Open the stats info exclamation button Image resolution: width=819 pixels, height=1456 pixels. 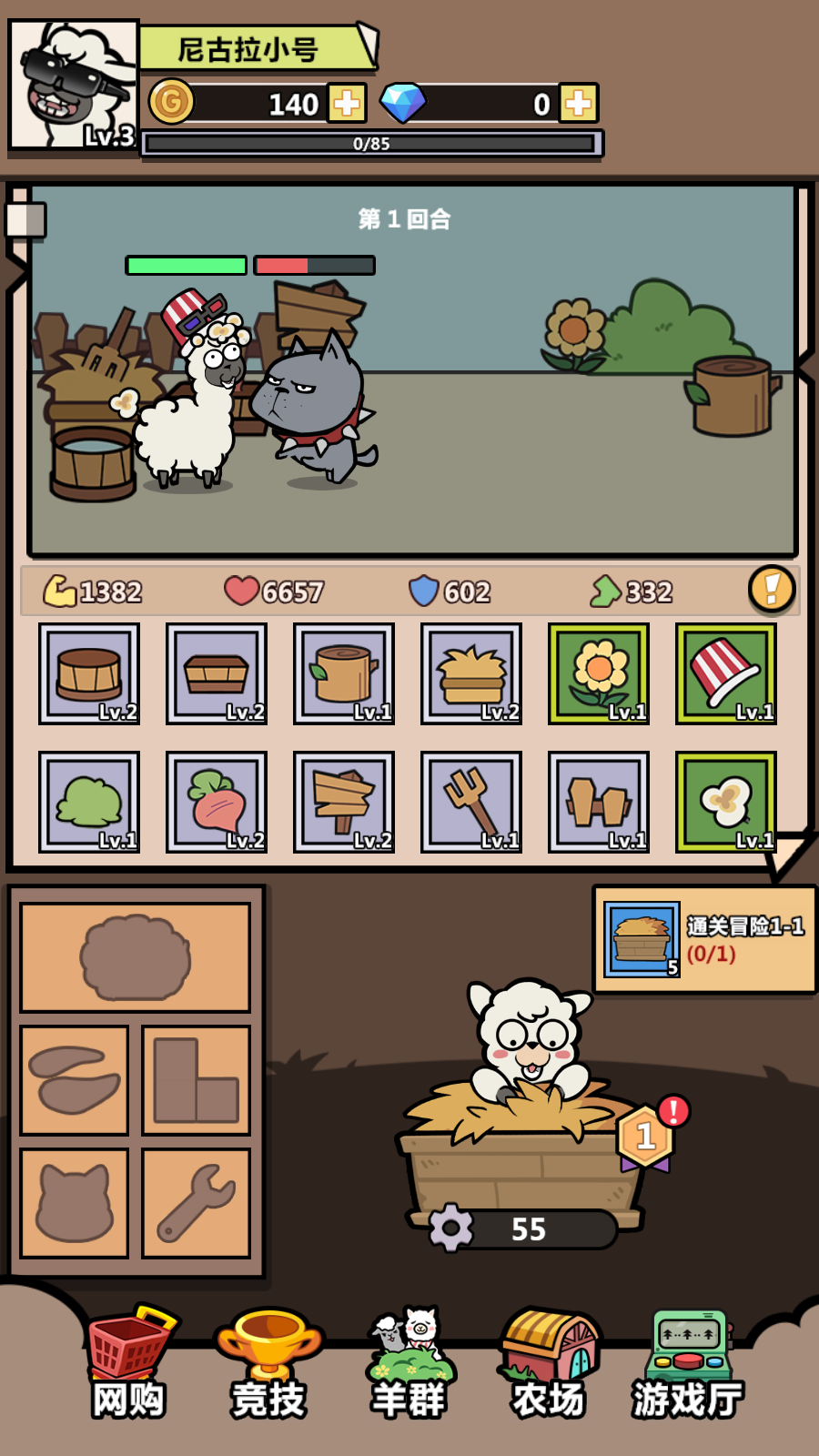[x=771, y=589]
